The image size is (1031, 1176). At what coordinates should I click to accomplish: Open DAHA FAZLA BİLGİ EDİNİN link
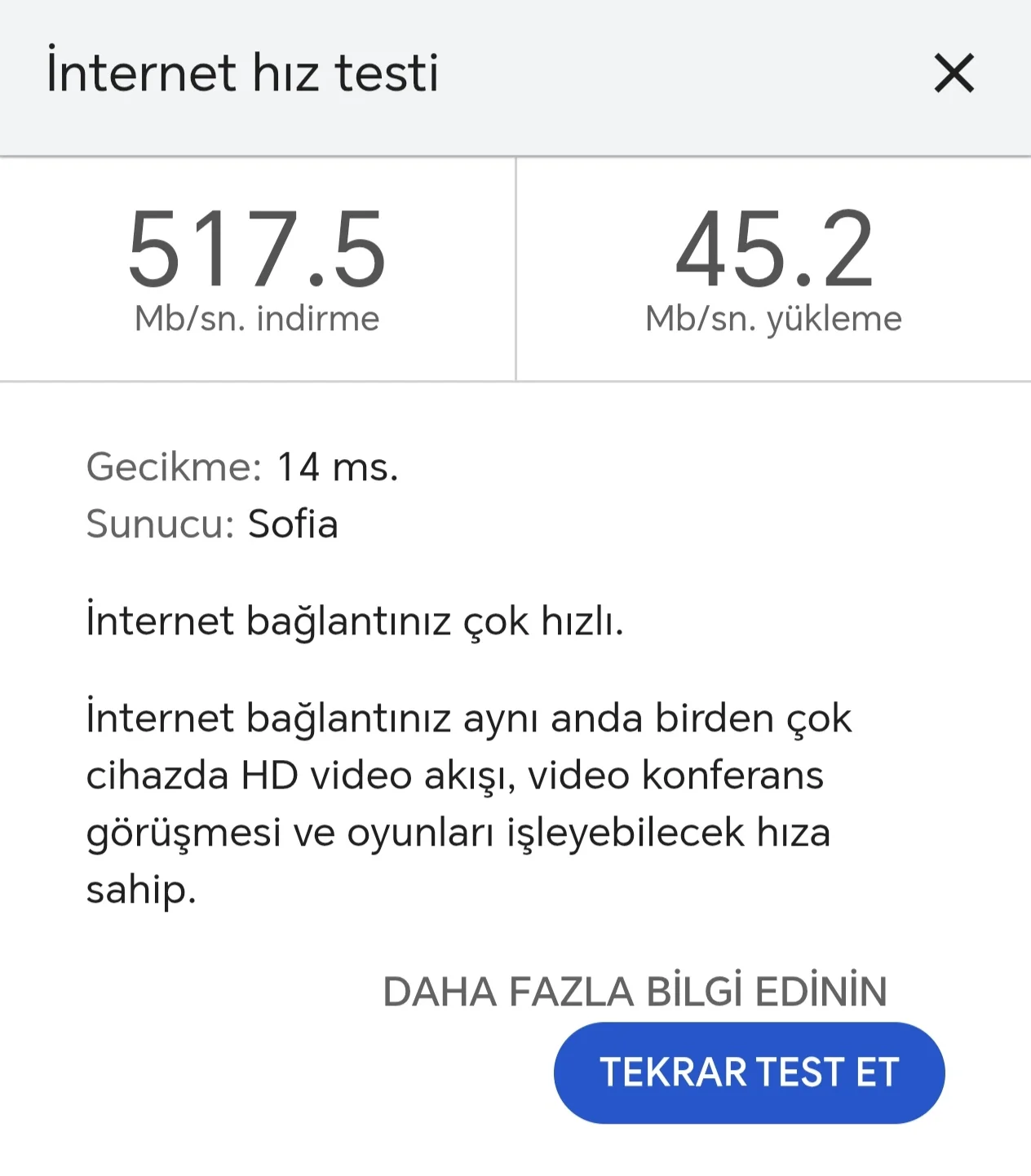[635, 993]
